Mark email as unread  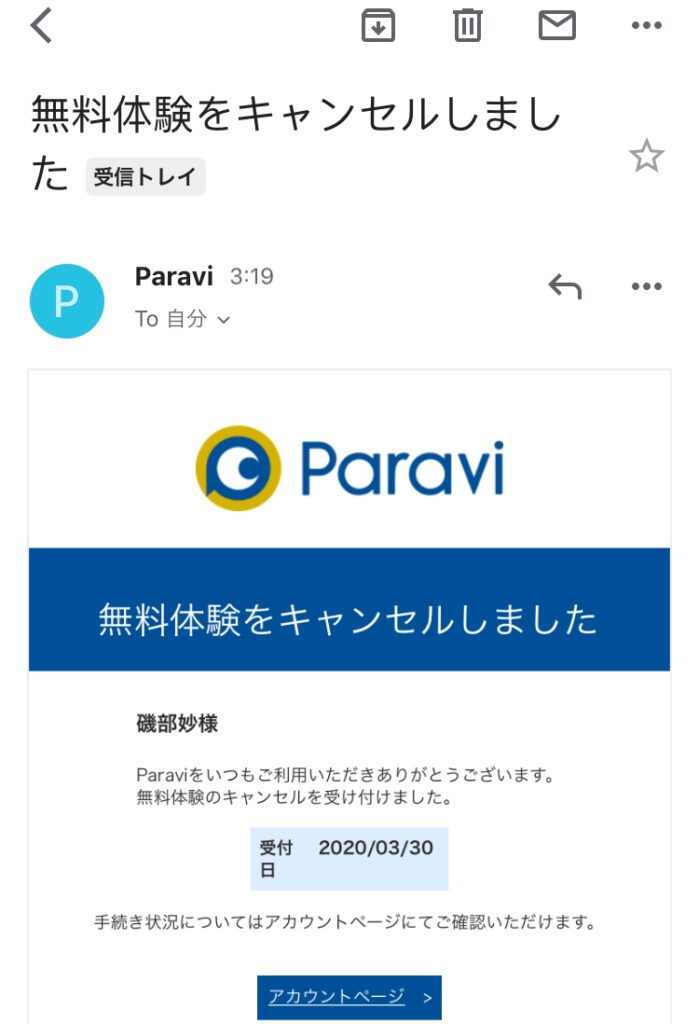click(x=557, y=26)
